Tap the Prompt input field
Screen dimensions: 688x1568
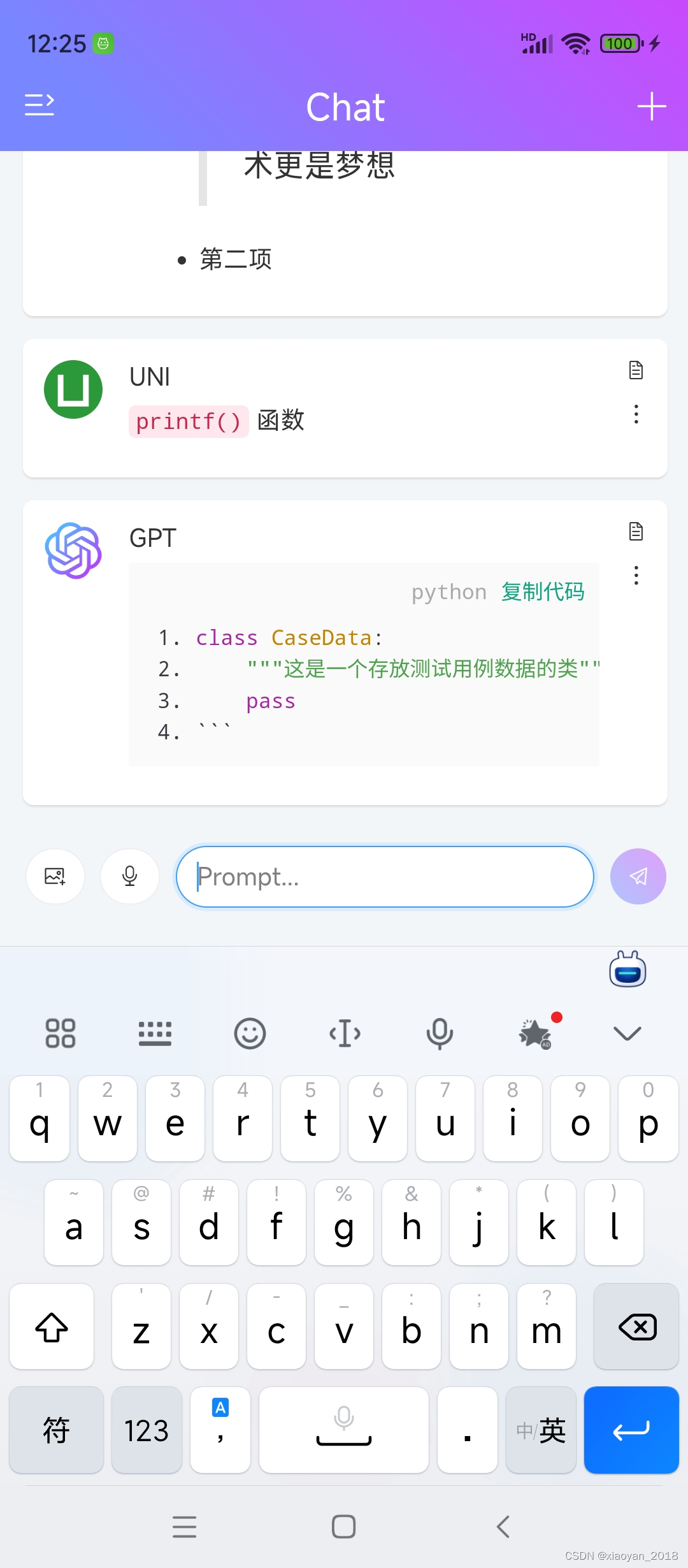coord(384,876)
